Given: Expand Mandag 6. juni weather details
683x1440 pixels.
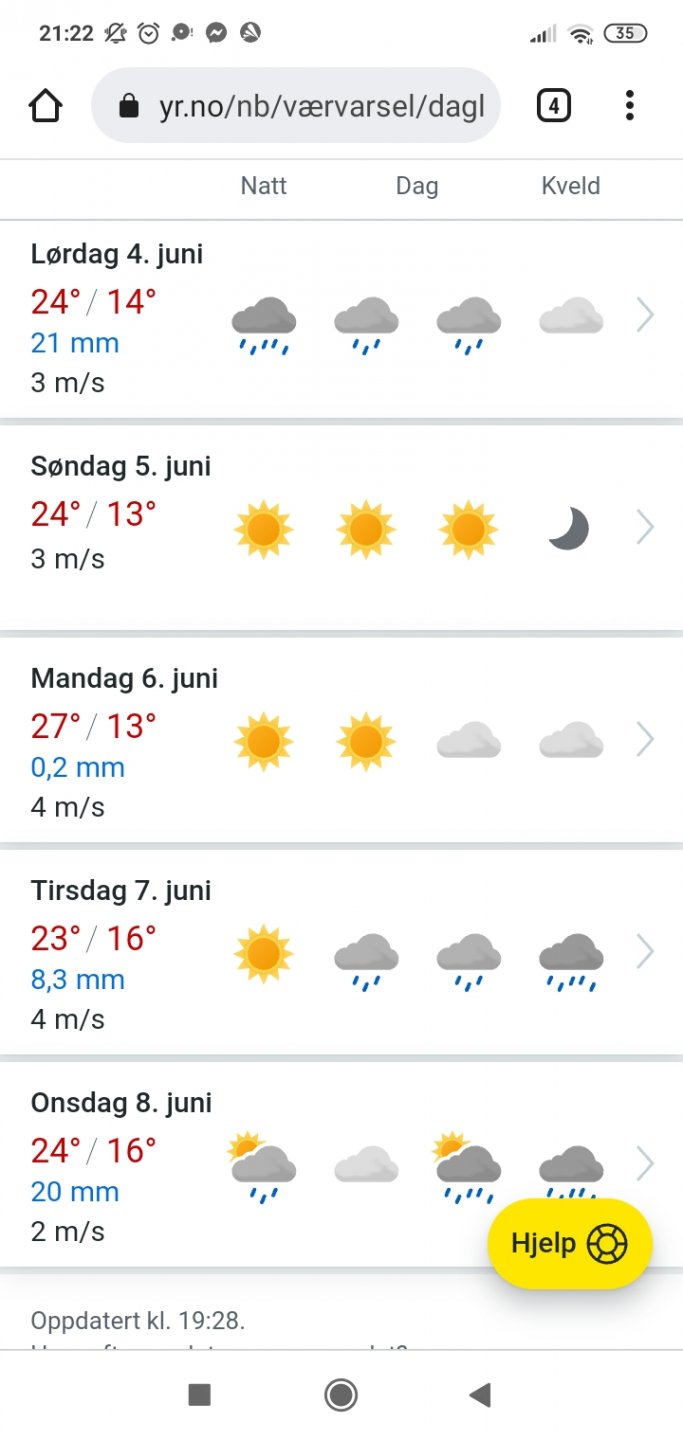Looking at the screenshot, I should [340, 740].
